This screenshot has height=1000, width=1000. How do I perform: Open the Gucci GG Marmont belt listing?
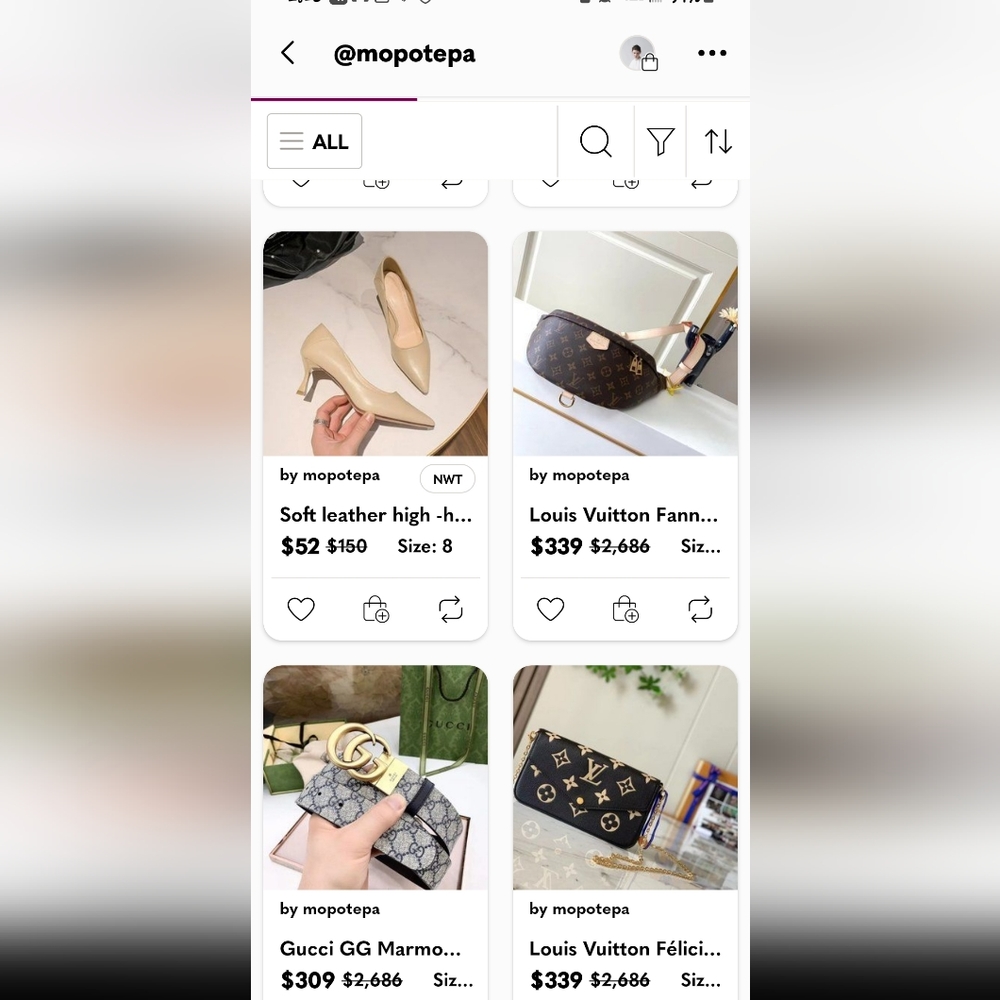point(375,778)
